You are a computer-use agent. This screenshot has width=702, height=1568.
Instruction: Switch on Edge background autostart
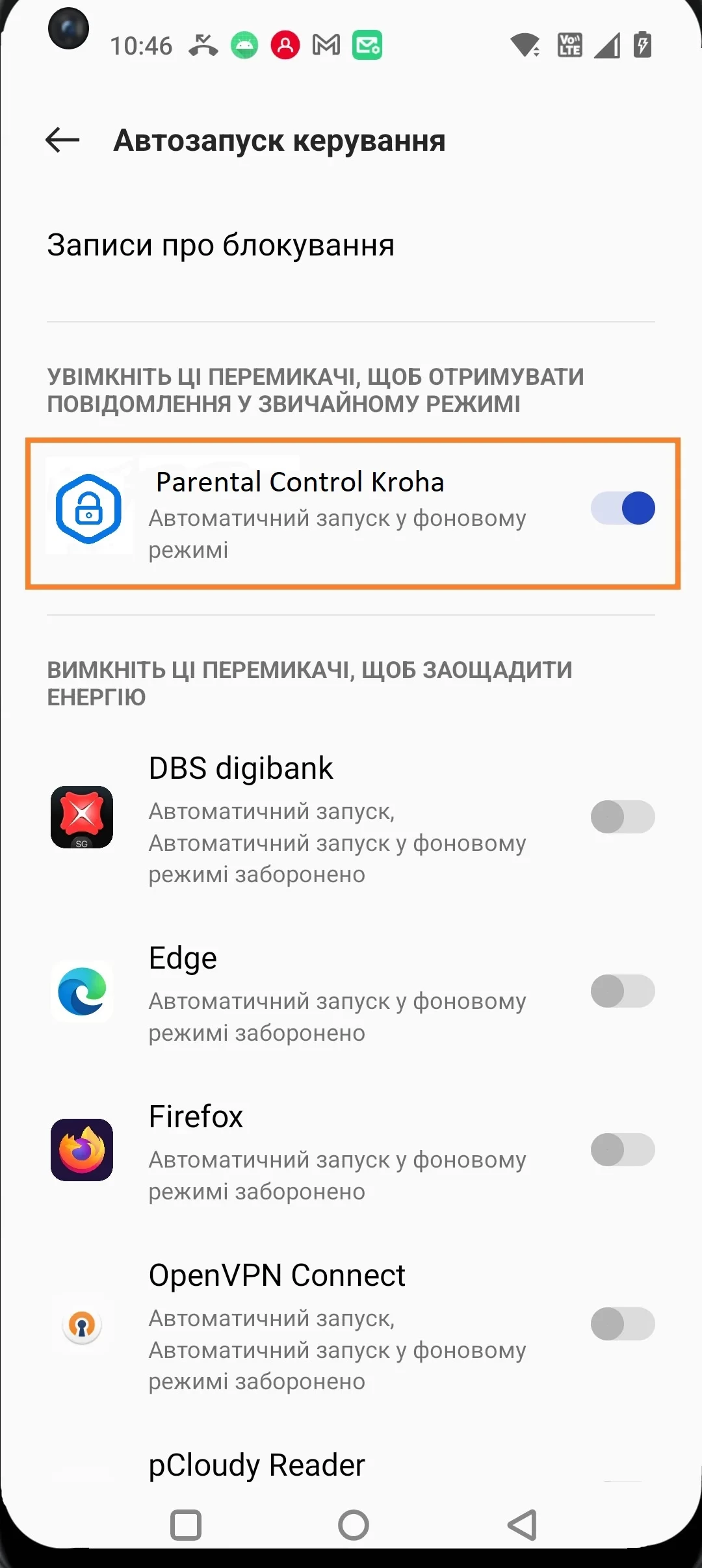[x=622, y=991]
